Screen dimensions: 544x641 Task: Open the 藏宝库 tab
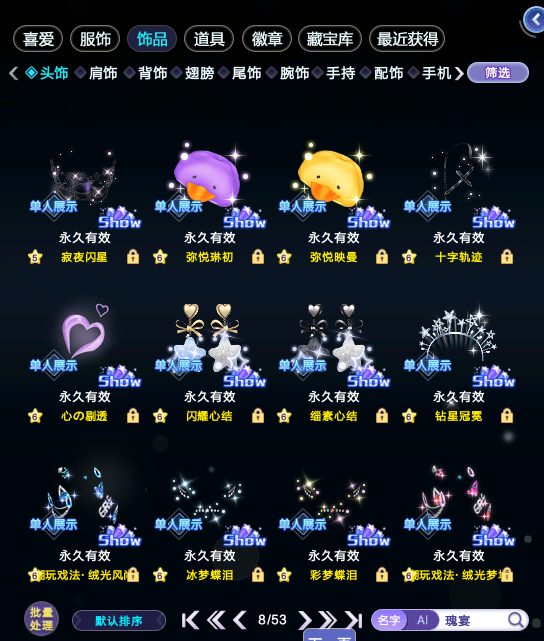[x=330, y=39]
